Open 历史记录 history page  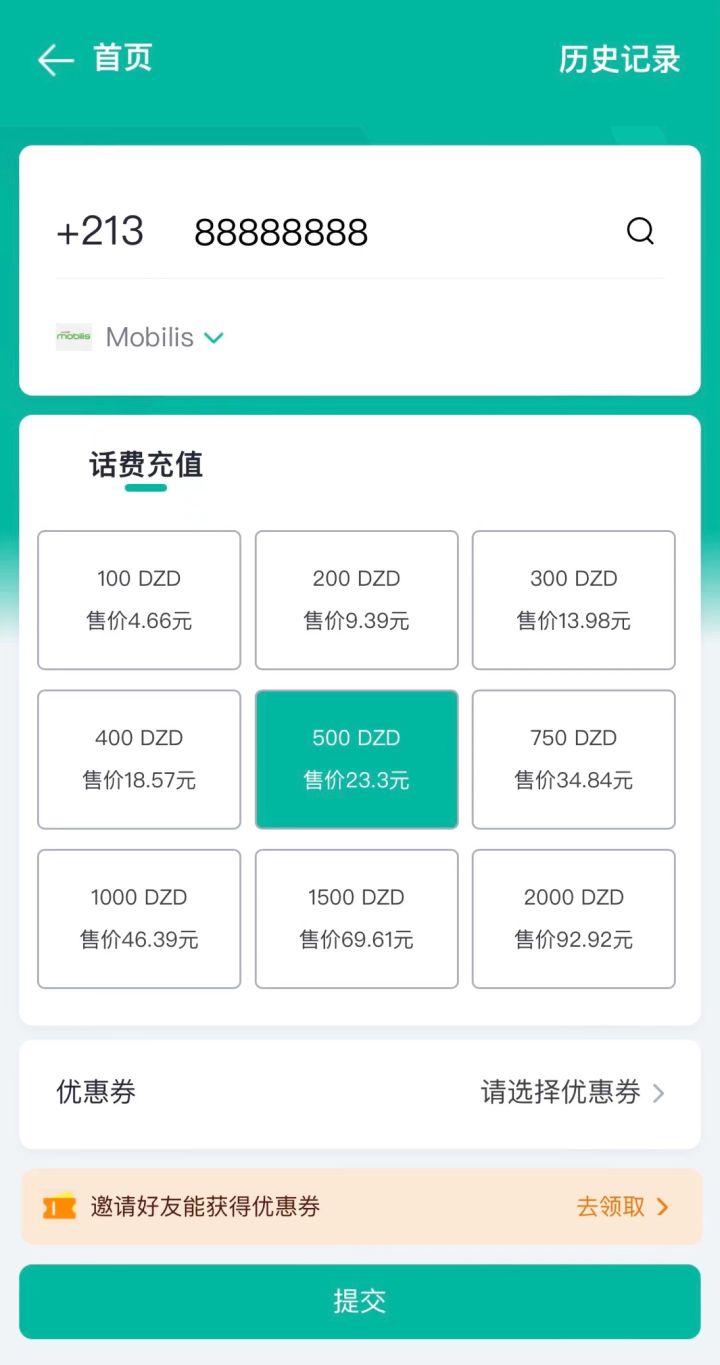pos(620,60)
